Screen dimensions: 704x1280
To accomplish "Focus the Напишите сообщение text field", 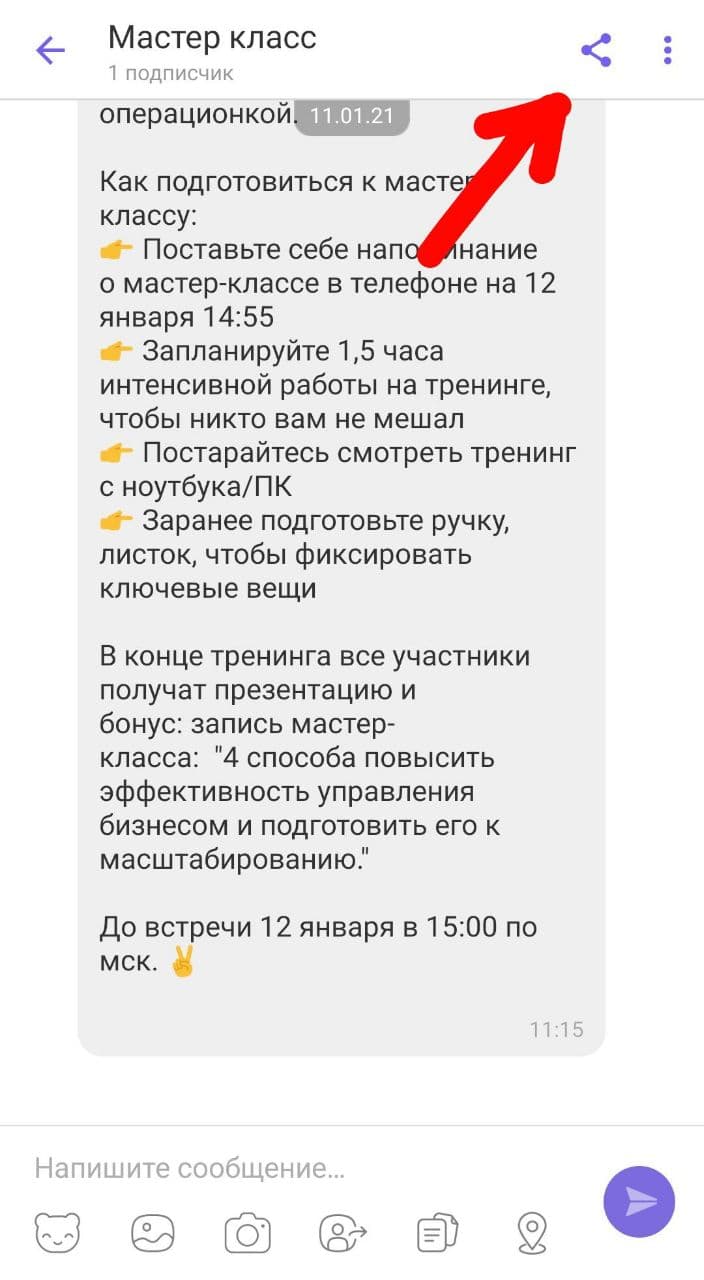I will coord(300,1168).
